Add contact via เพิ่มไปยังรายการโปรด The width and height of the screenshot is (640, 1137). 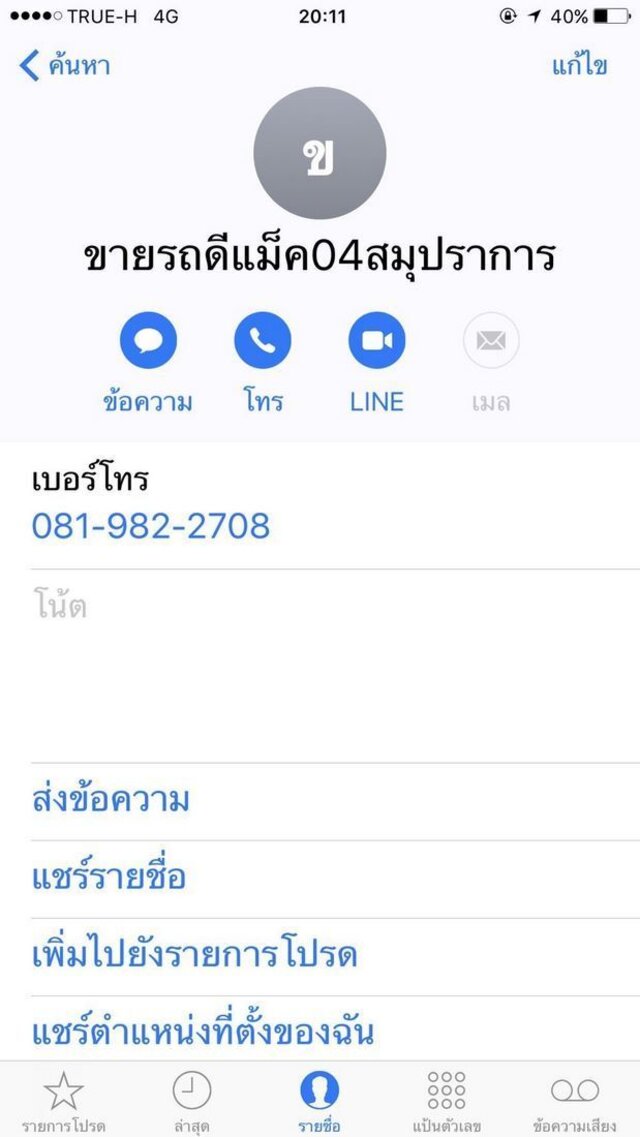coord(335,956)
